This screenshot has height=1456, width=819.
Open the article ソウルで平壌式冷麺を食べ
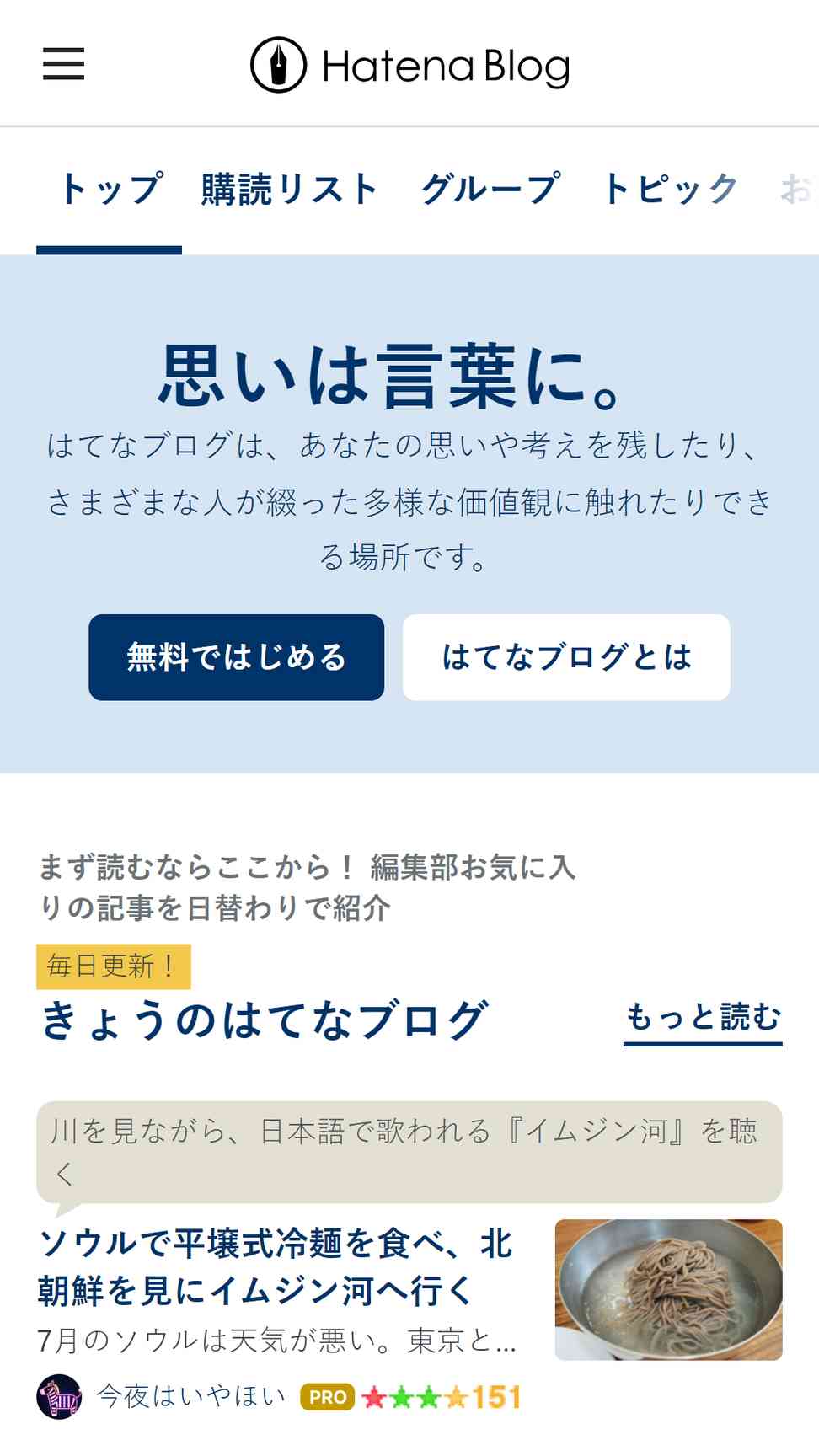pyautogui.click(x=275, y=1266)
